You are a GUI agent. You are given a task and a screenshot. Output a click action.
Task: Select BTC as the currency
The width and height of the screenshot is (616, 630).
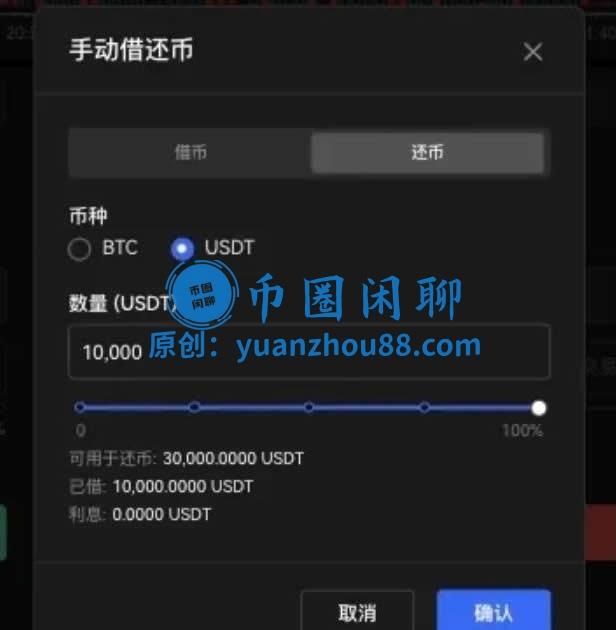pyautogui.click(x=80, y=249)
